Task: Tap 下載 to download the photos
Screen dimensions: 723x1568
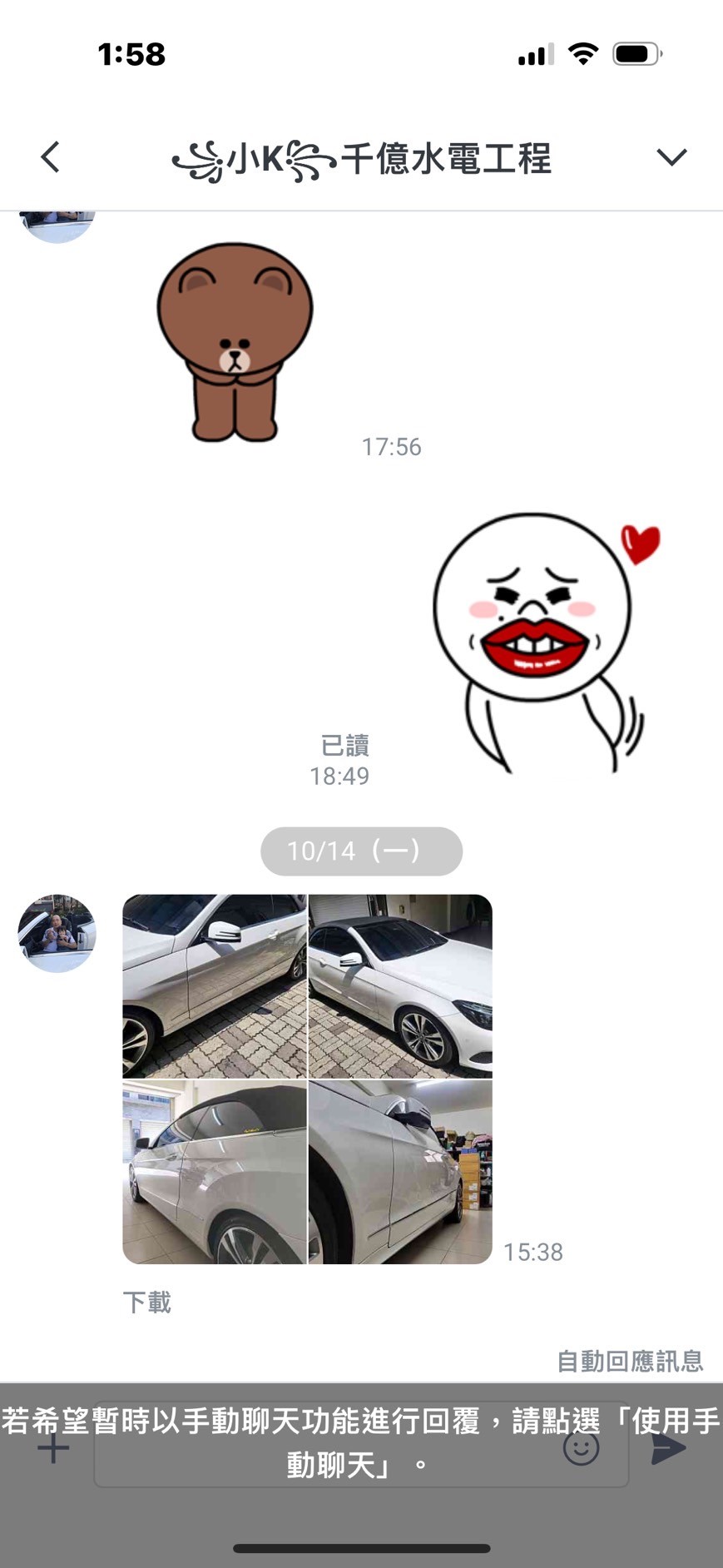Action: (146, 1302)
